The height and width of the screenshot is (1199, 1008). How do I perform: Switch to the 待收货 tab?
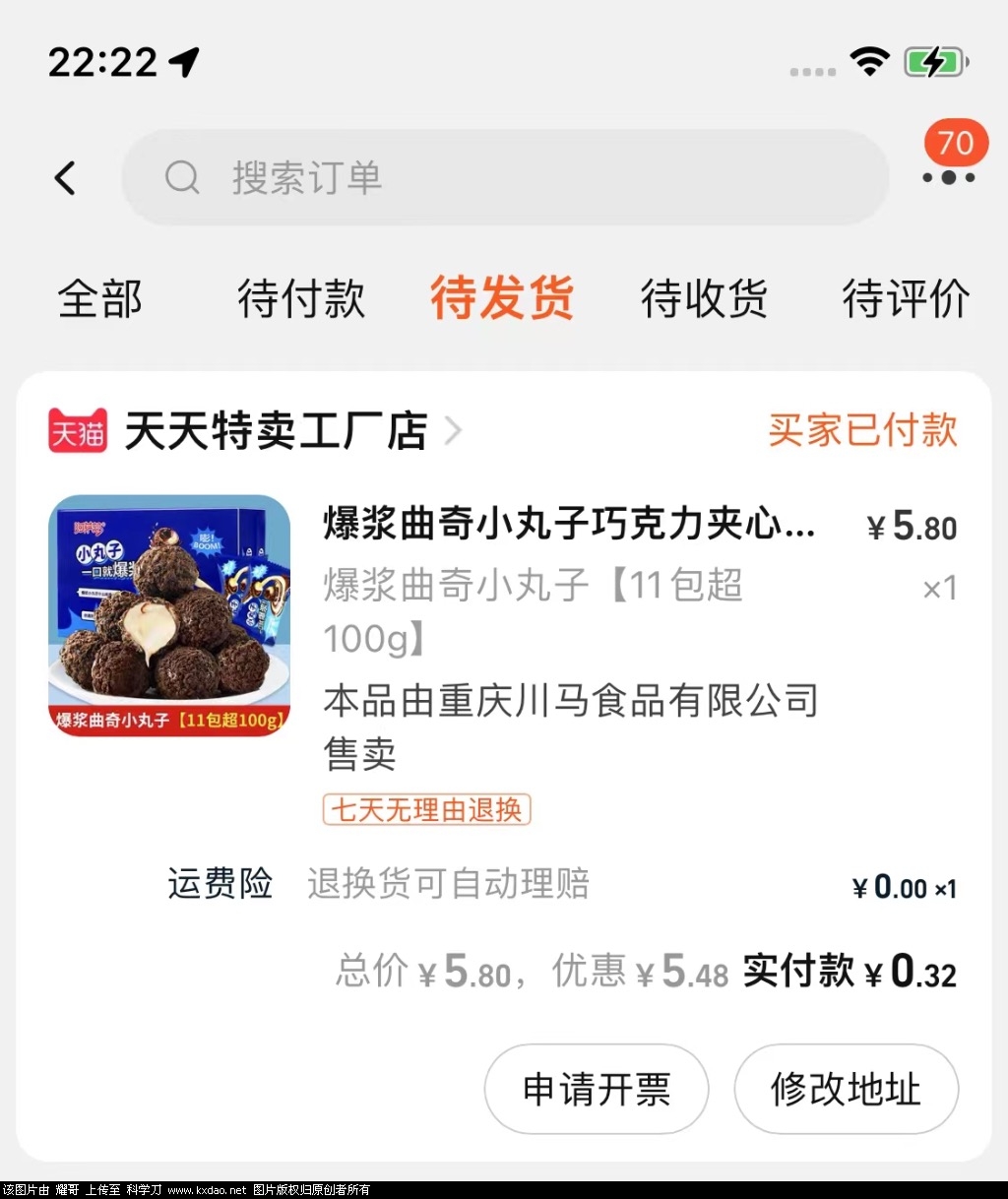(704, 298)
